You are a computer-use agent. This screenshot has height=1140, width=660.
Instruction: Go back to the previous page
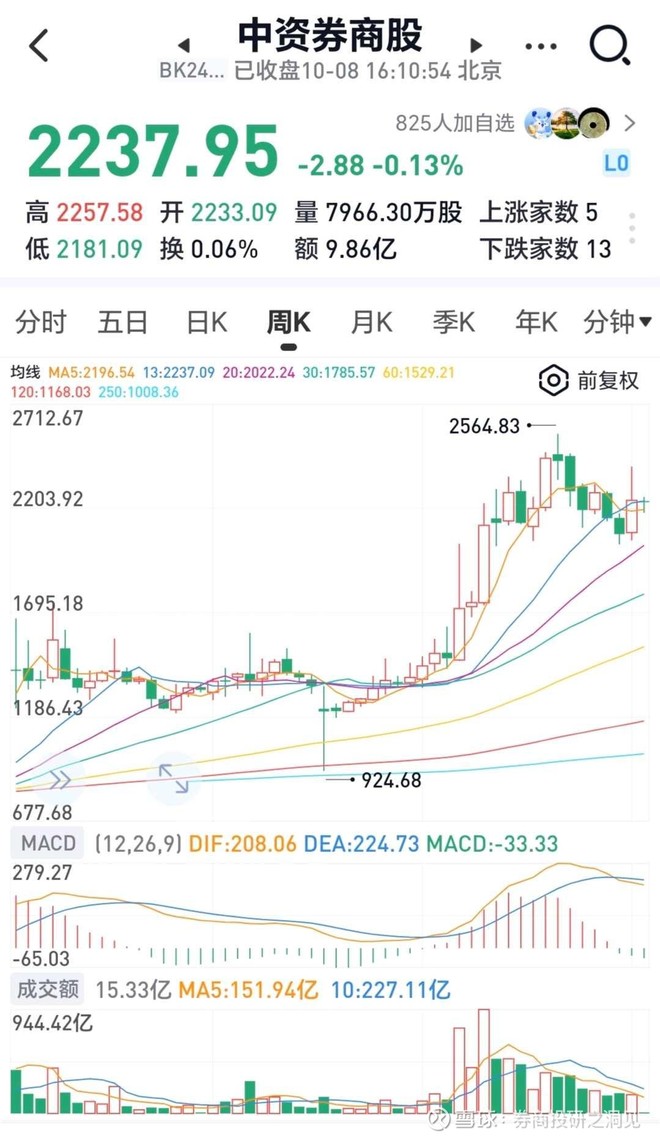click(x=39, y=45)
